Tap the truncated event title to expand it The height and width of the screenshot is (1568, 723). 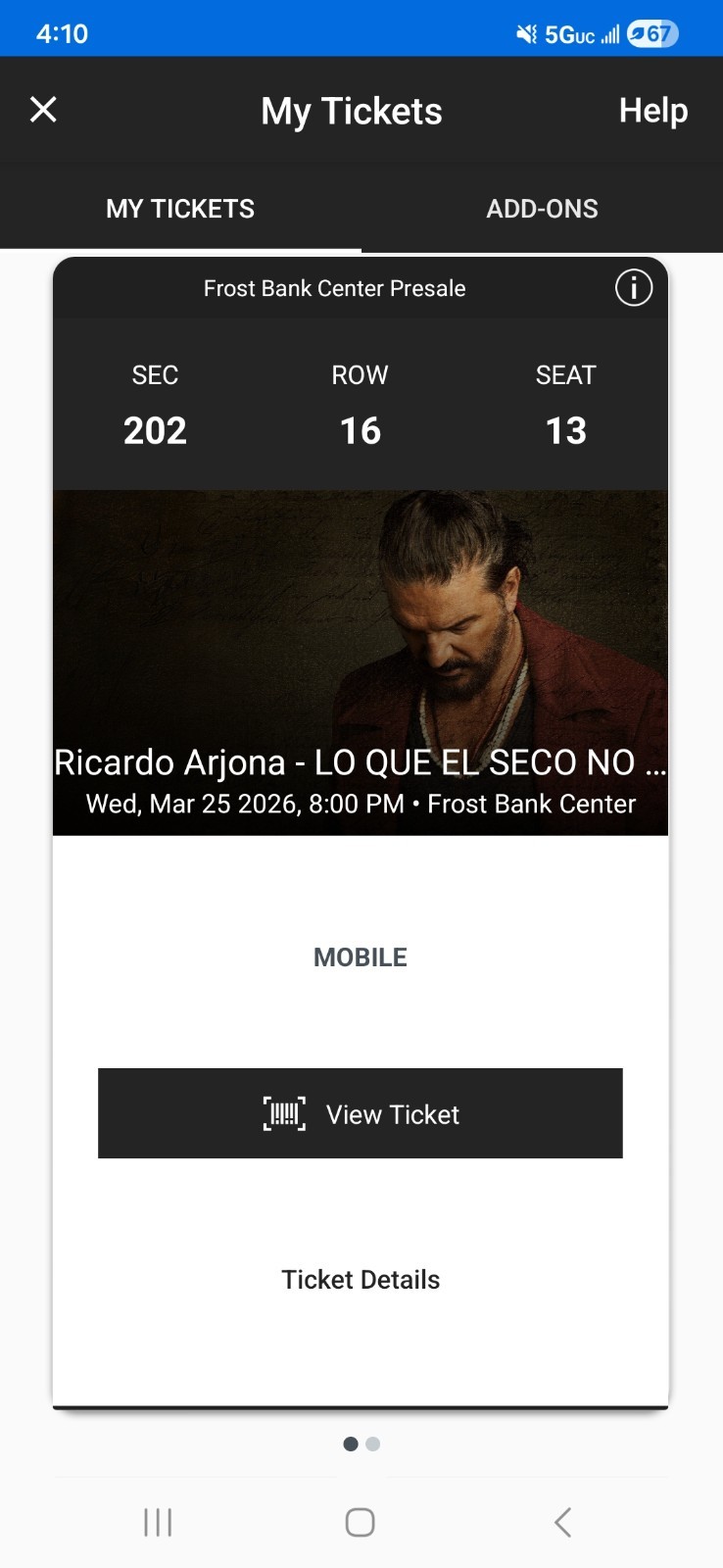(x=361, y=761)
